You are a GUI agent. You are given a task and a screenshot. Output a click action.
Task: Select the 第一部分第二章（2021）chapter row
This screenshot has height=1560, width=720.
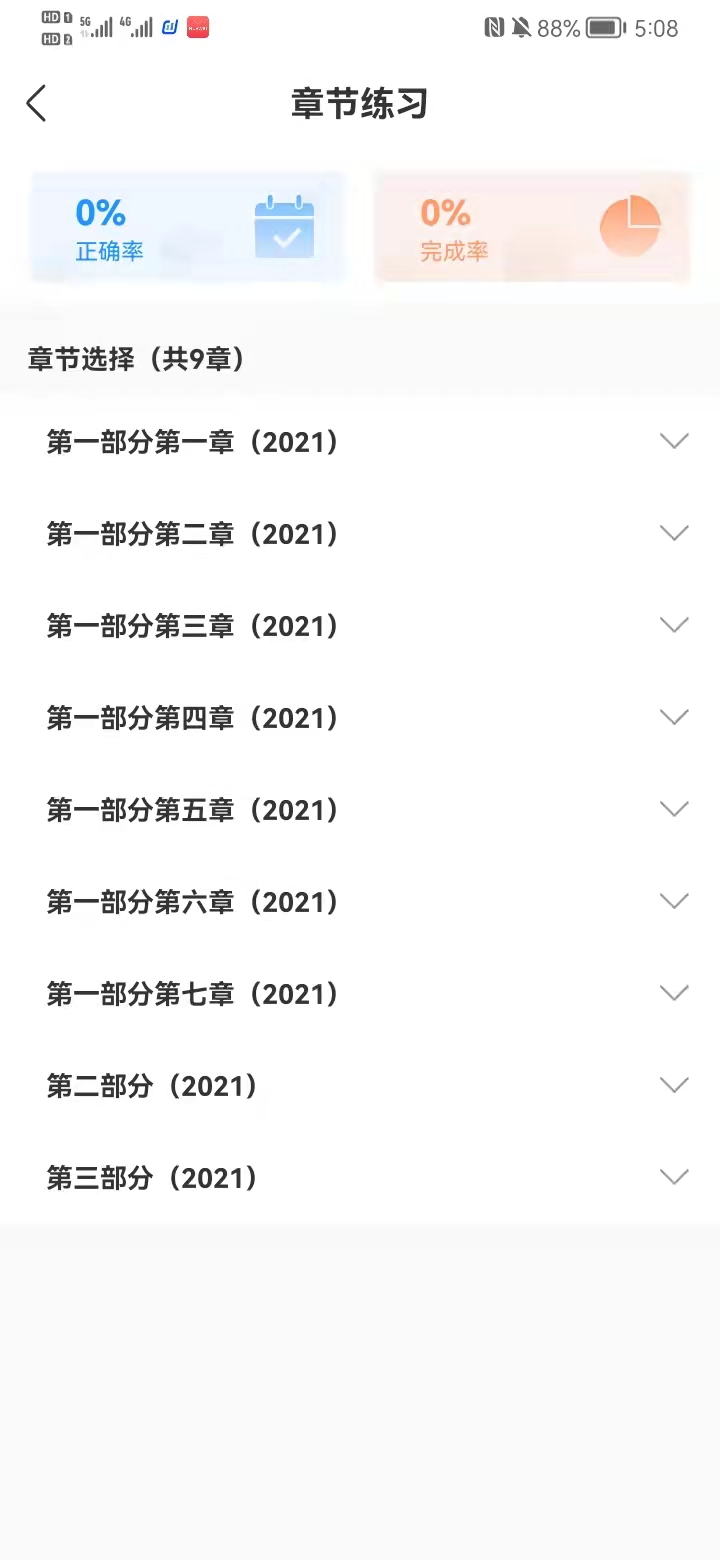click(192, 533)
